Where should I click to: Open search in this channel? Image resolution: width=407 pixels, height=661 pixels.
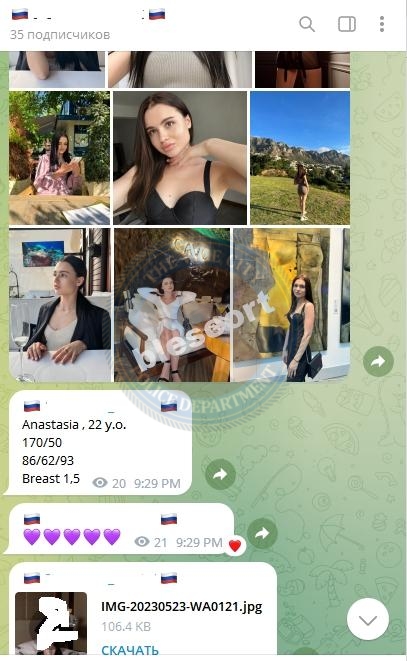coord(307,24)
